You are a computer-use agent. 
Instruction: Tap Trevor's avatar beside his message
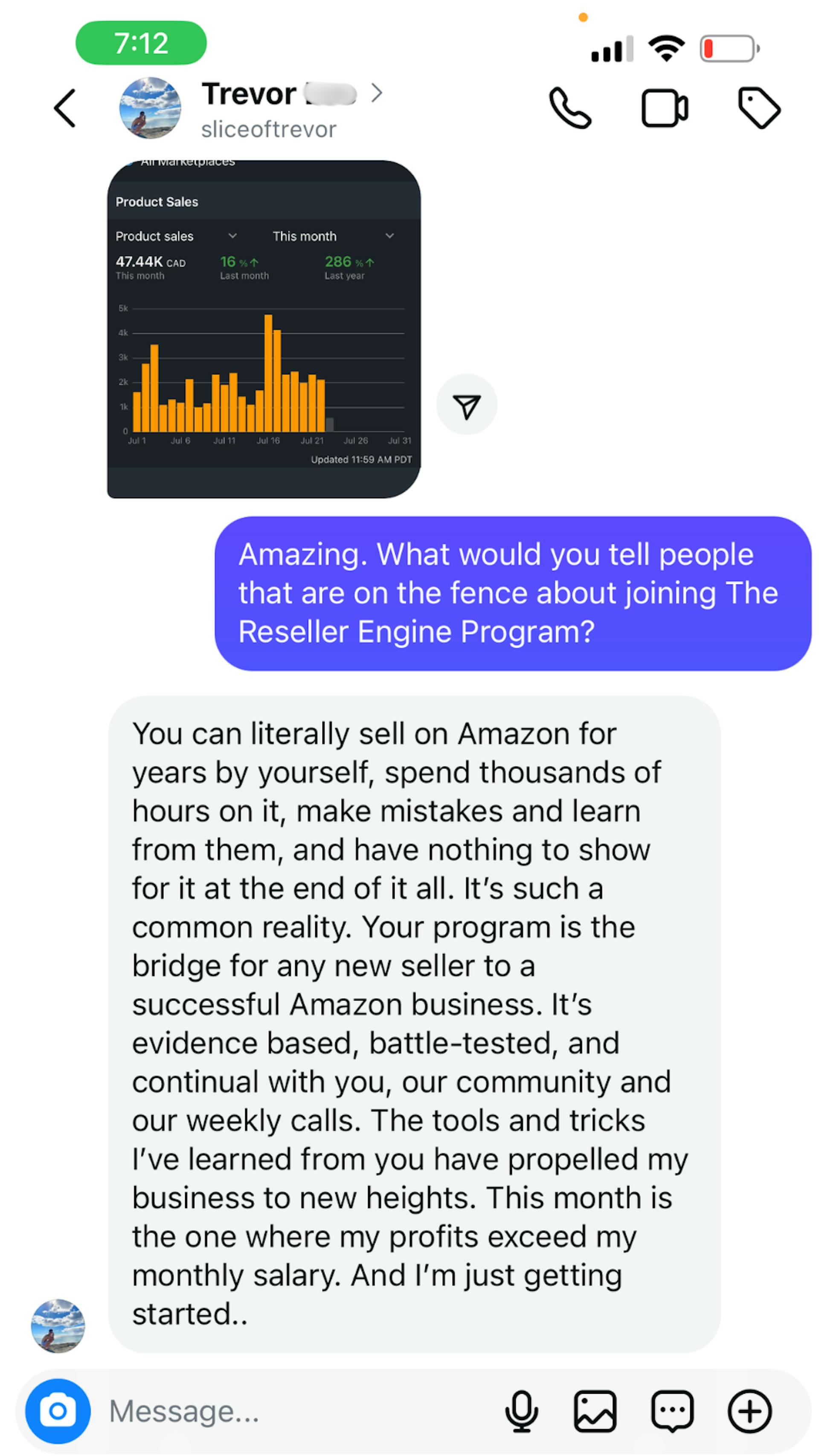click(x=58, y=1325)
